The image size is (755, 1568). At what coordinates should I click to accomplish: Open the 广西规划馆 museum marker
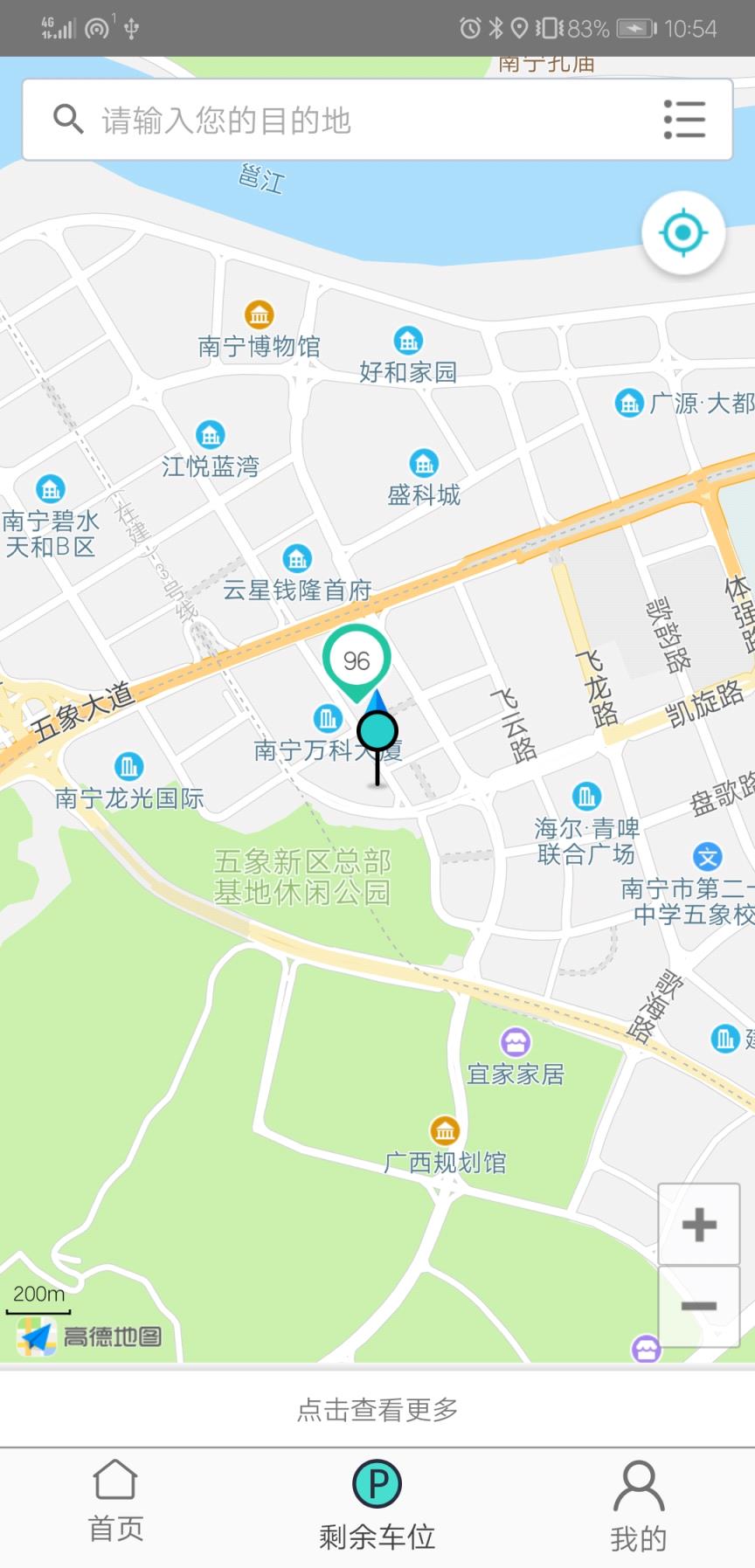click(447, 1129)
